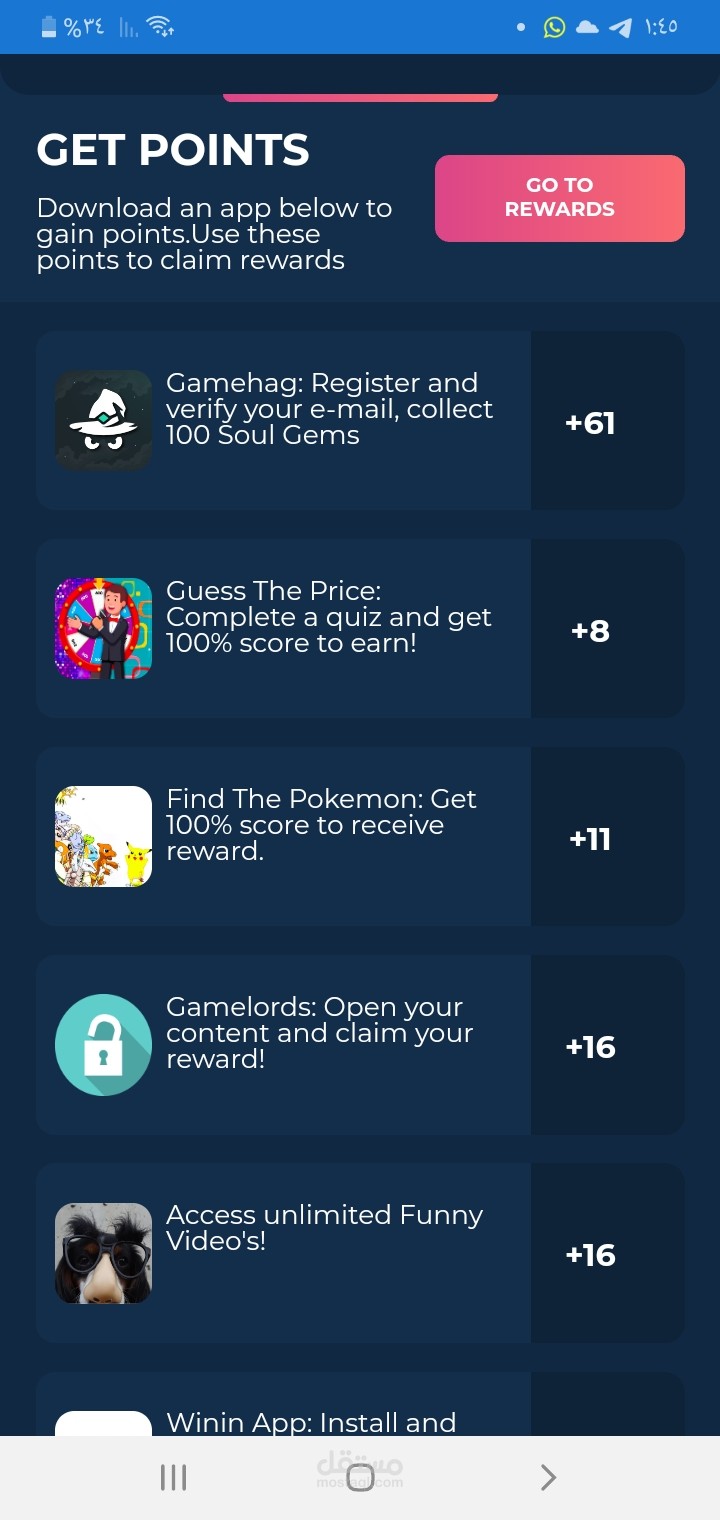The image size is (720, 1520).
Task: Open the recent apps view
Action: click(173, 1478)
